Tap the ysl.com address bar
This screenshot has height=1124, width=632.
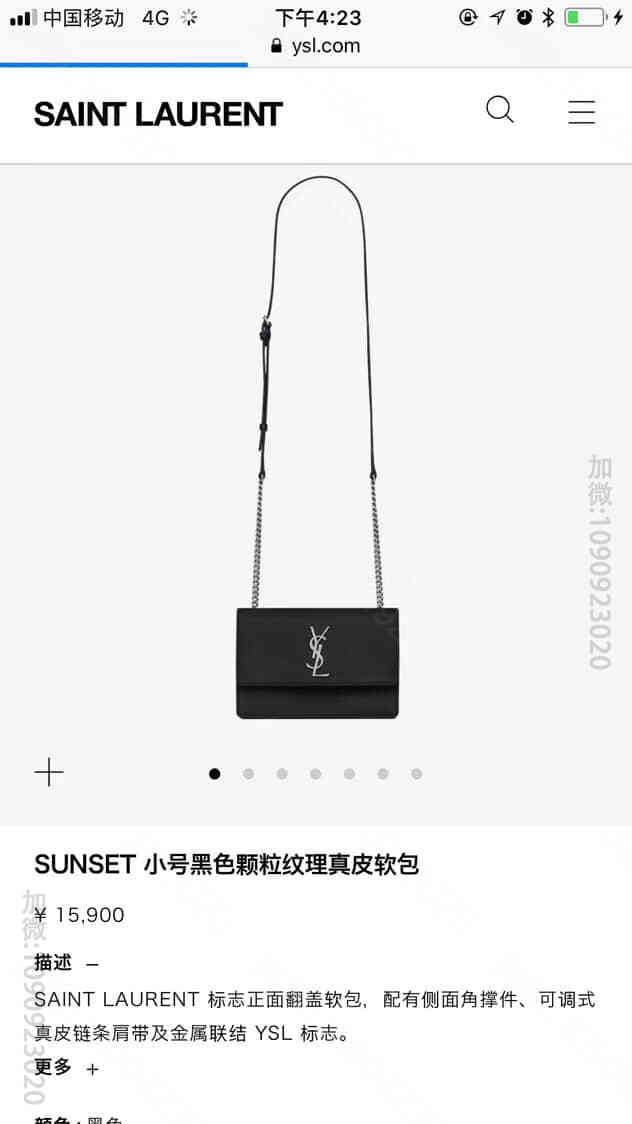coord(316,46)
